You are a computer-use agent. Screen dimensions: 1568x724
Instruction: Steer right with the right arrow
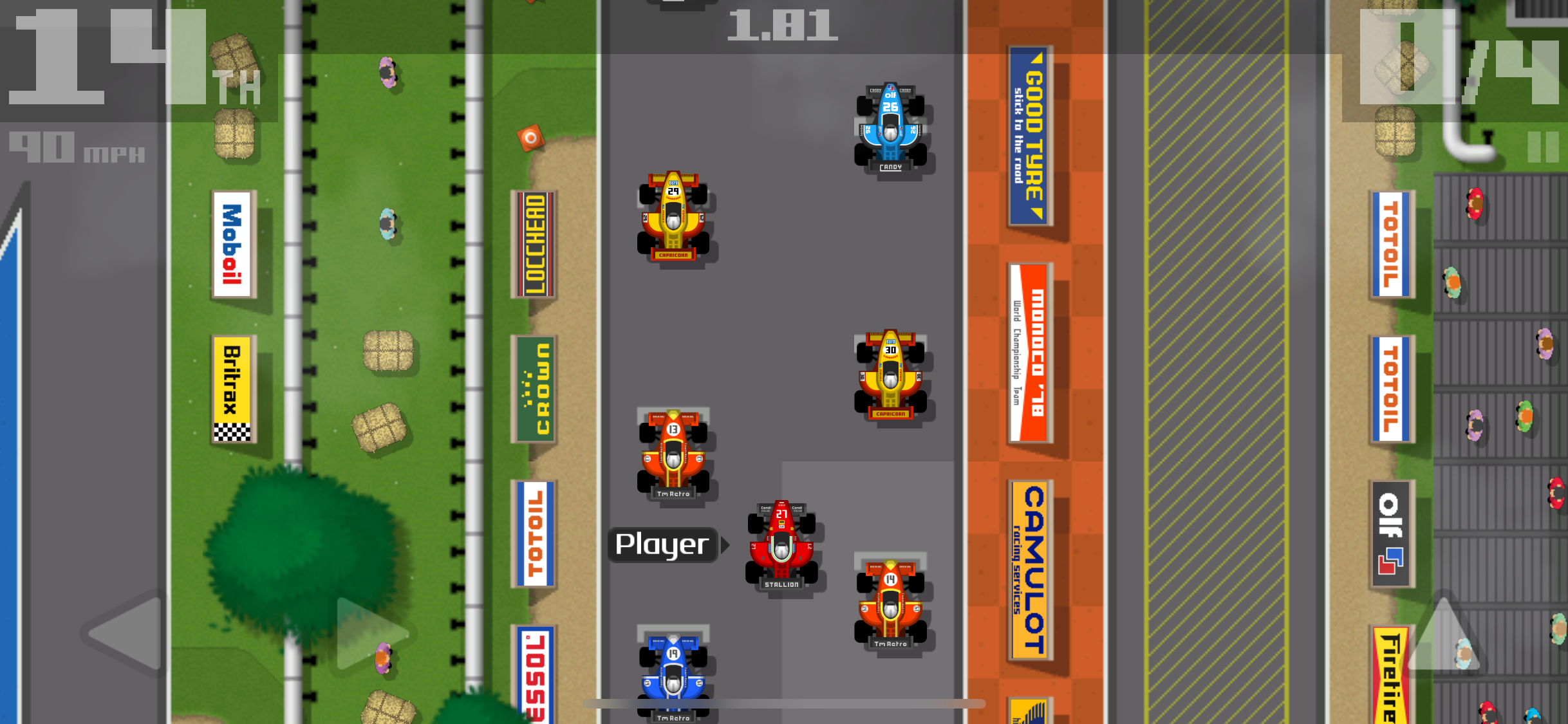tap(368, 634)
